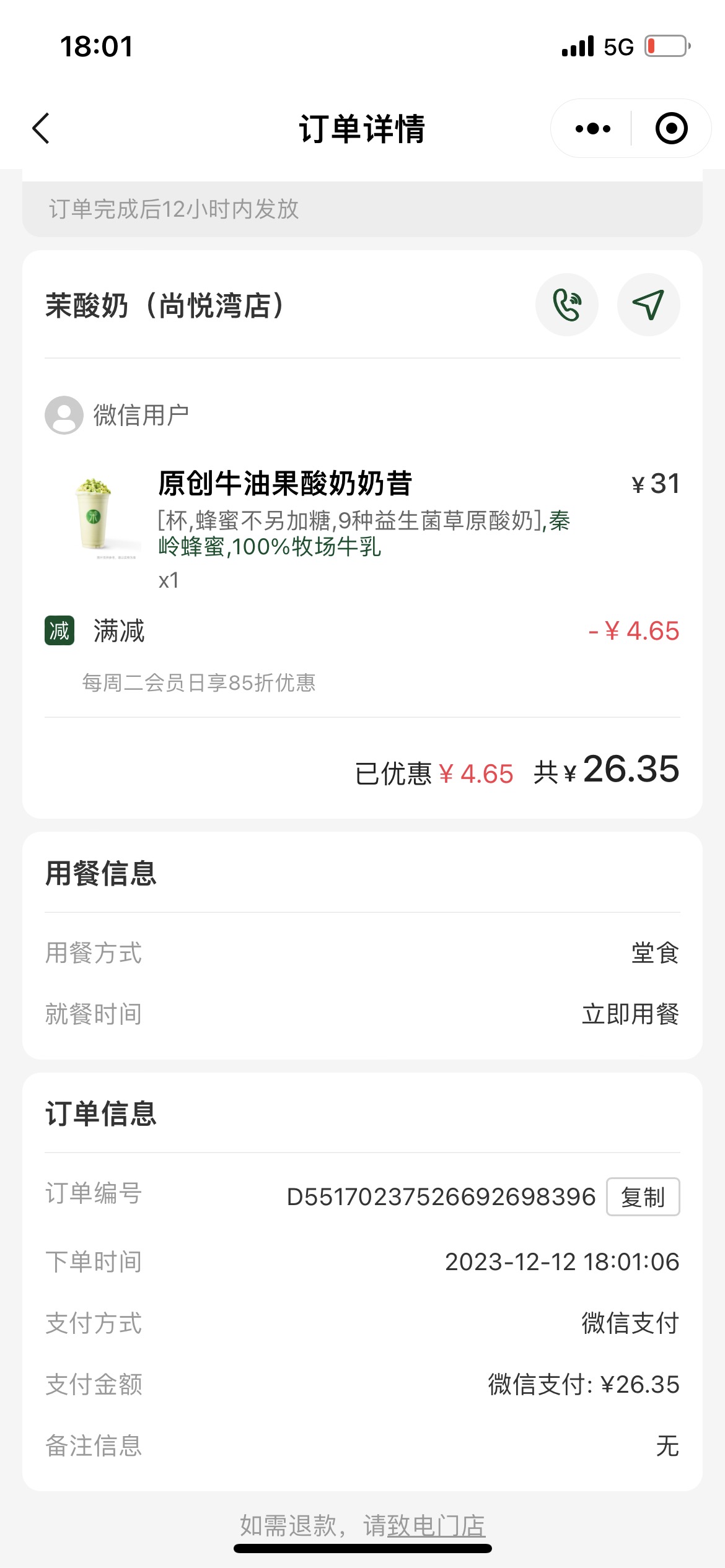Open the mini program more options menu
Viewport: 725px width, 1568px height.
pos(592,129)
